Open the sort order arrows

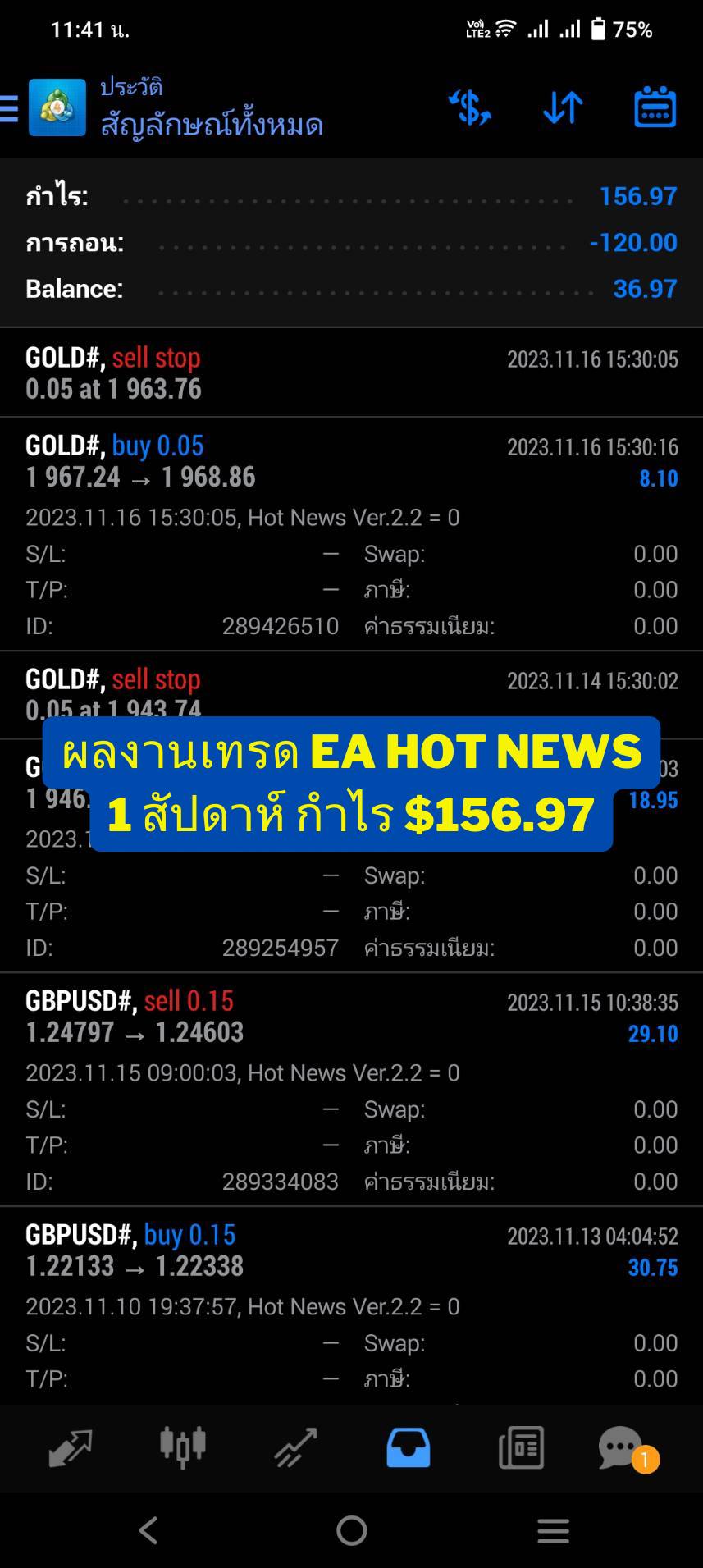click(563, 107)
